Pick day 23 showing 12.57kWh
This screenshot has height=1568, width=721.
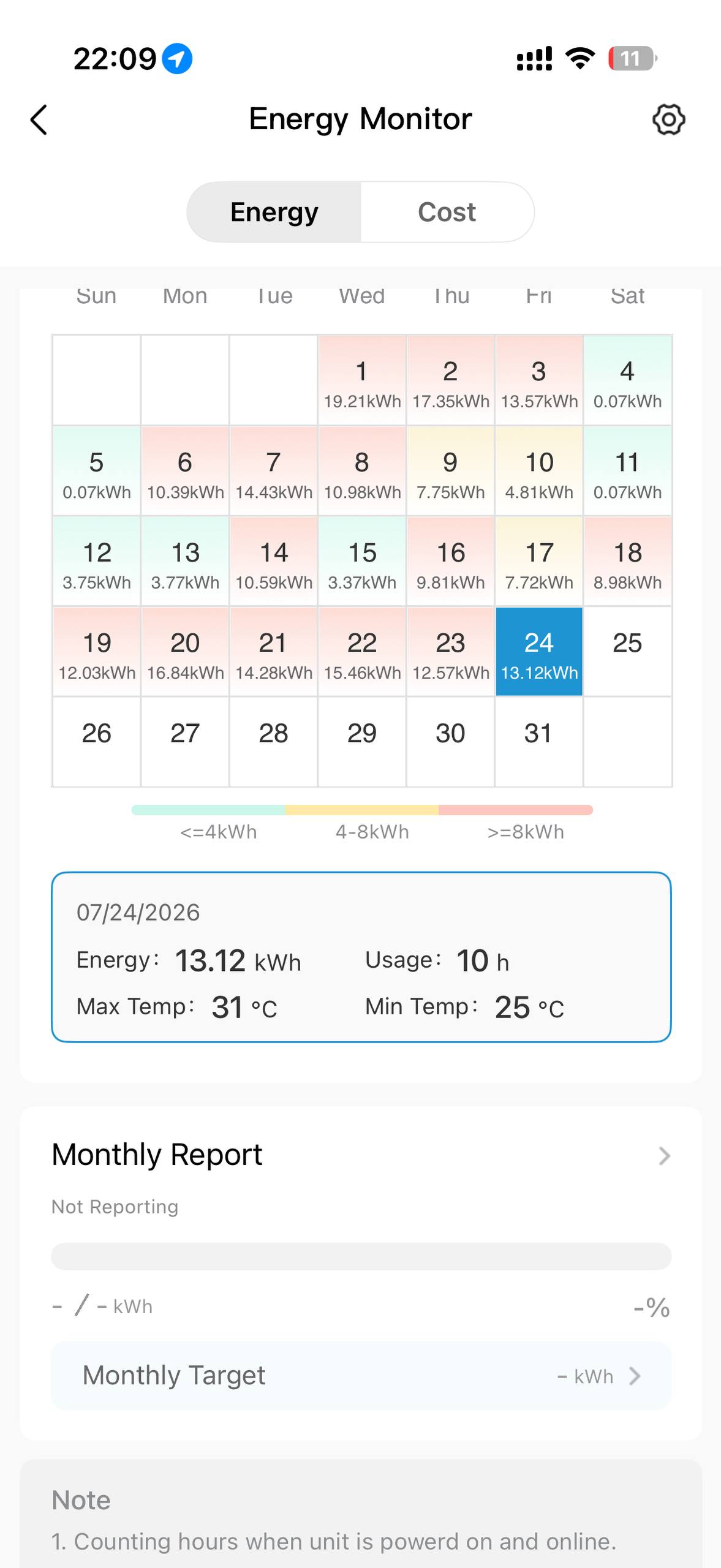[450, 652]
